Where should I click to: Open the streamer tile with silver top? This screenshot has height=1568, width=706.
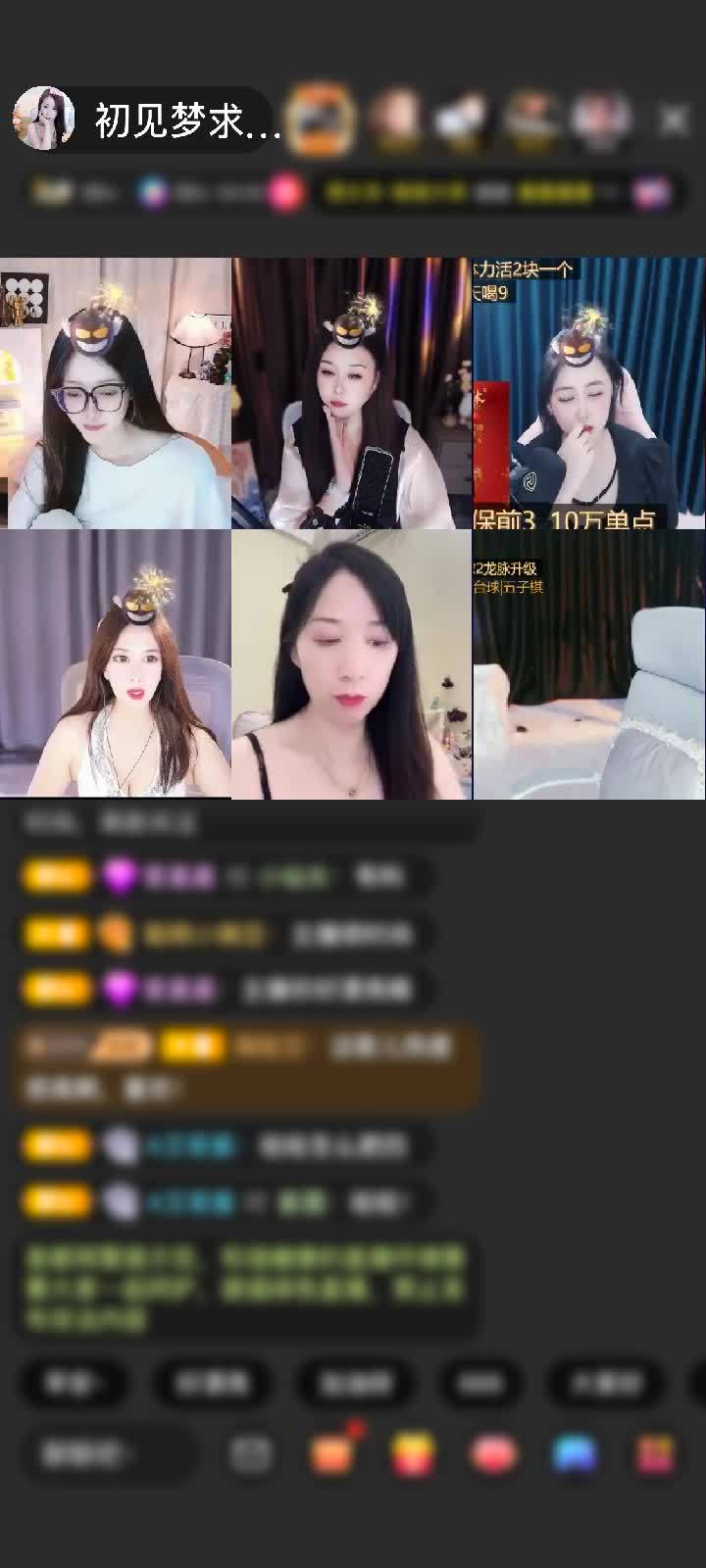point(115,664)
